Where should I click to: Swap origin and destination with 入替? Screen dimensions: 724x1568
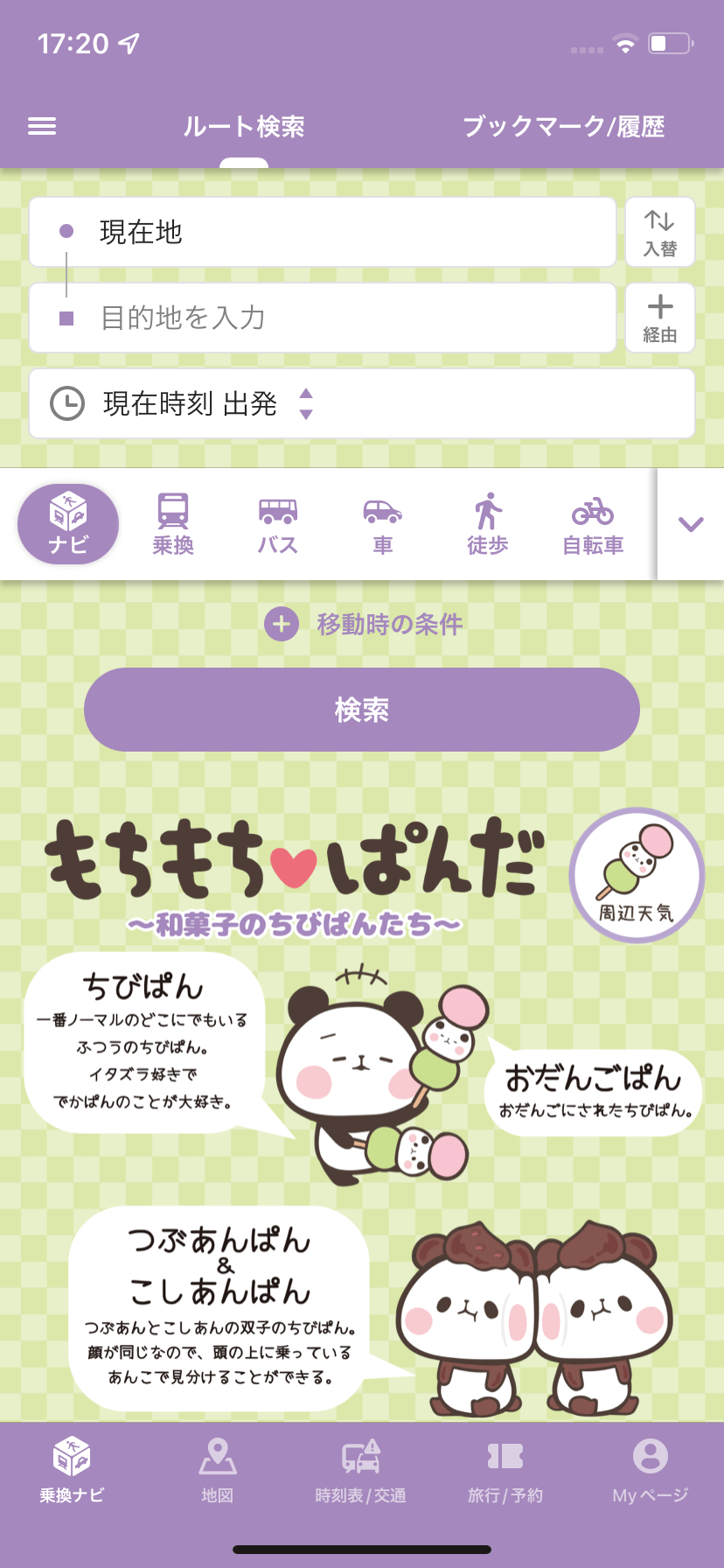(660, 232)
